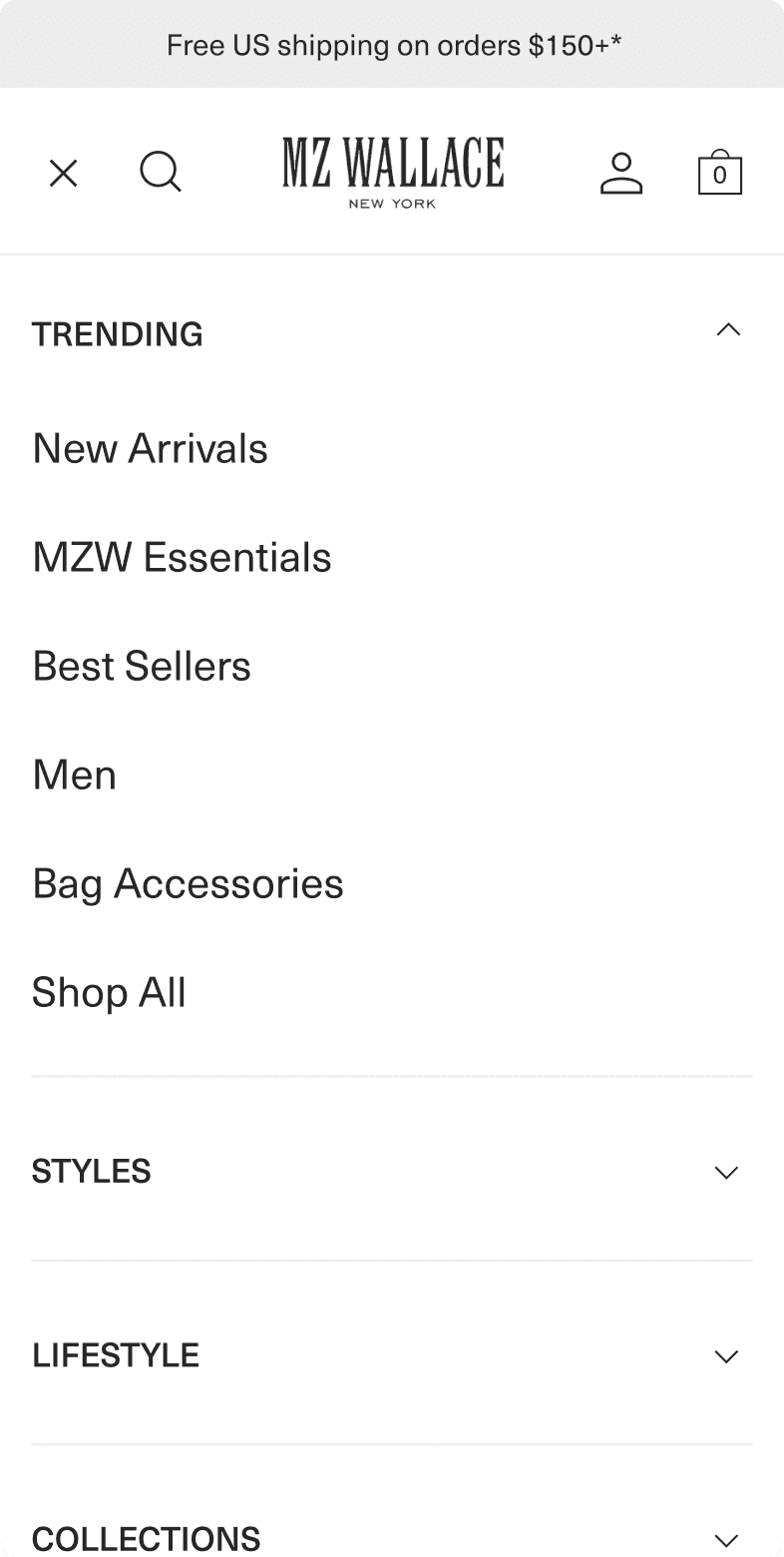This screenshot has height=1557, width=784.
Task: Browse the Men category
Action: click(x=74, y=775)
